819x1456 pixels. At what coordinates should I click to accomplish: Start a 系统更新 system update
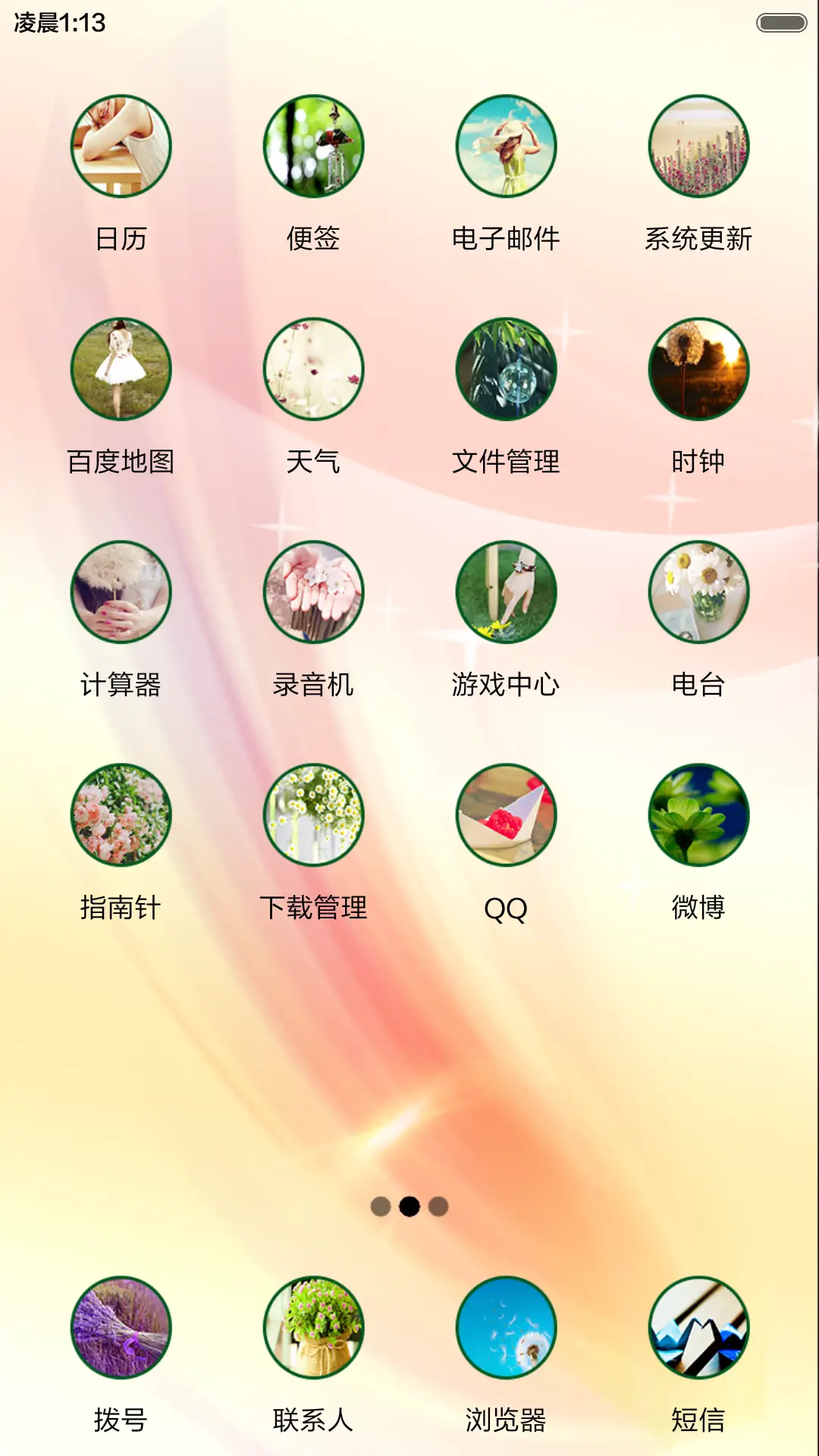click(698, 146)
